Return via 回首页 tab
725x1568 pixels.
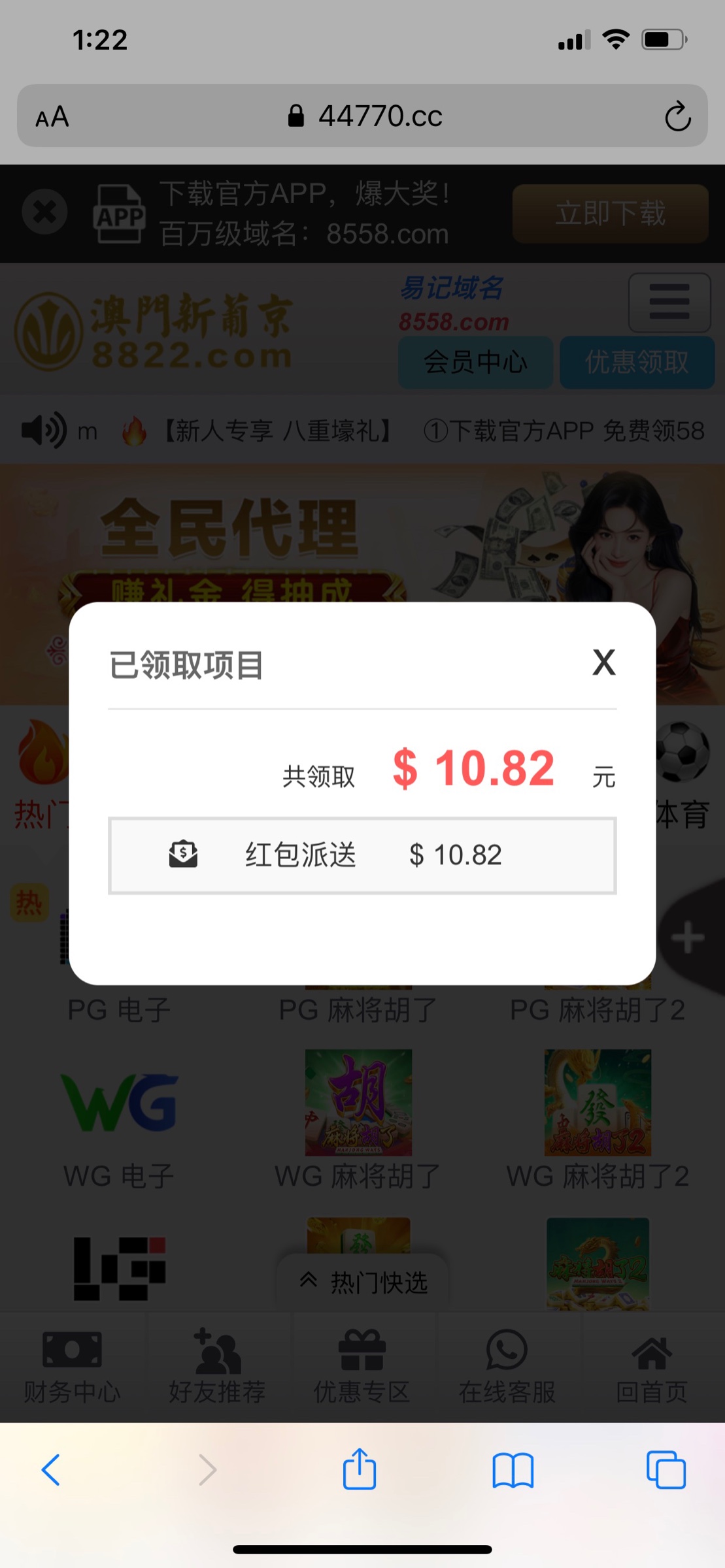(652, 1366)
